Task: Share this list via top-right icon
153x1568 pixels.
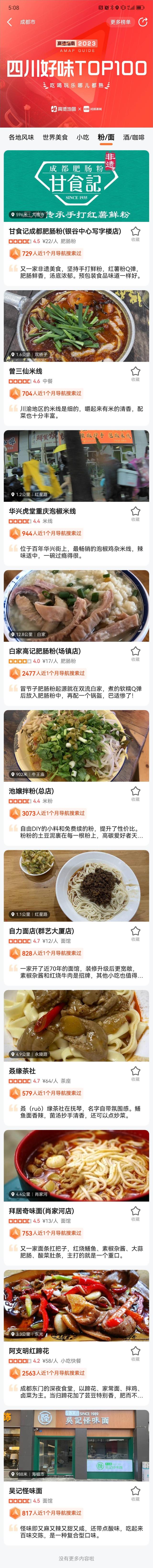Action: coord(143,22)
